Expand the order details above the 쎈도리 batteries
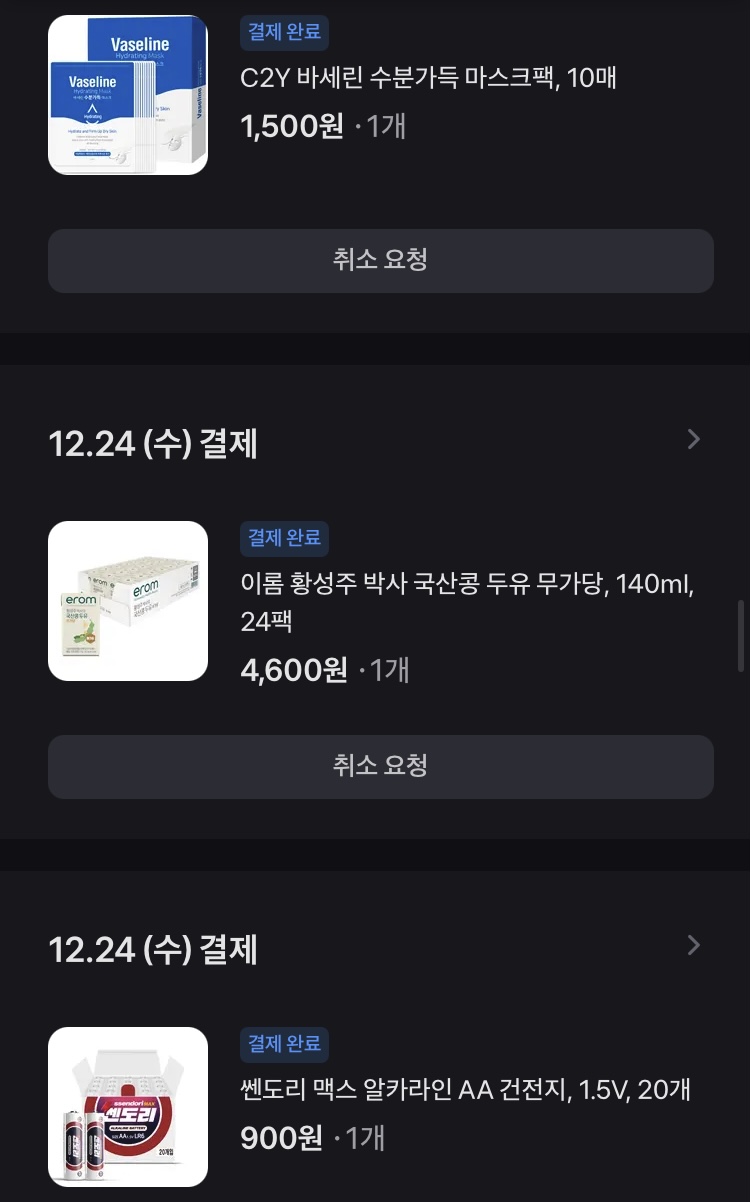The width and height of the screenshot is (750, 1202). [694, 946]
